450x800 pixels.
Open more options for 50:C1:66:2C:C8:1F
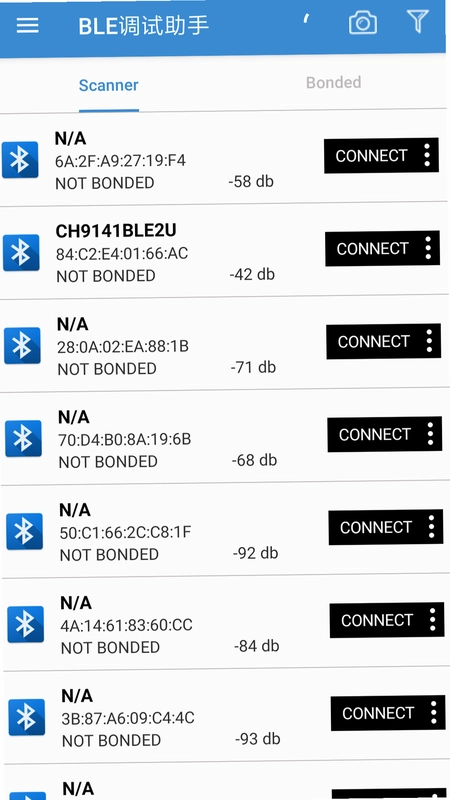(432, 527)
